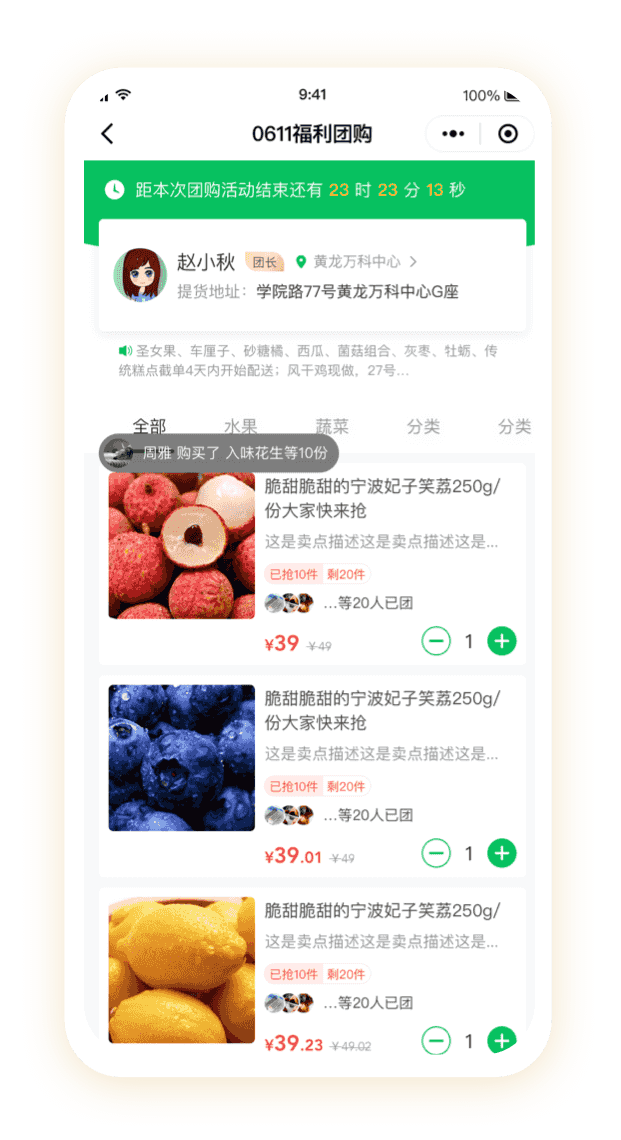Close the mini program with the circle icon
The height and width of the screenshot is (1140, 621).
click(508, 134)
